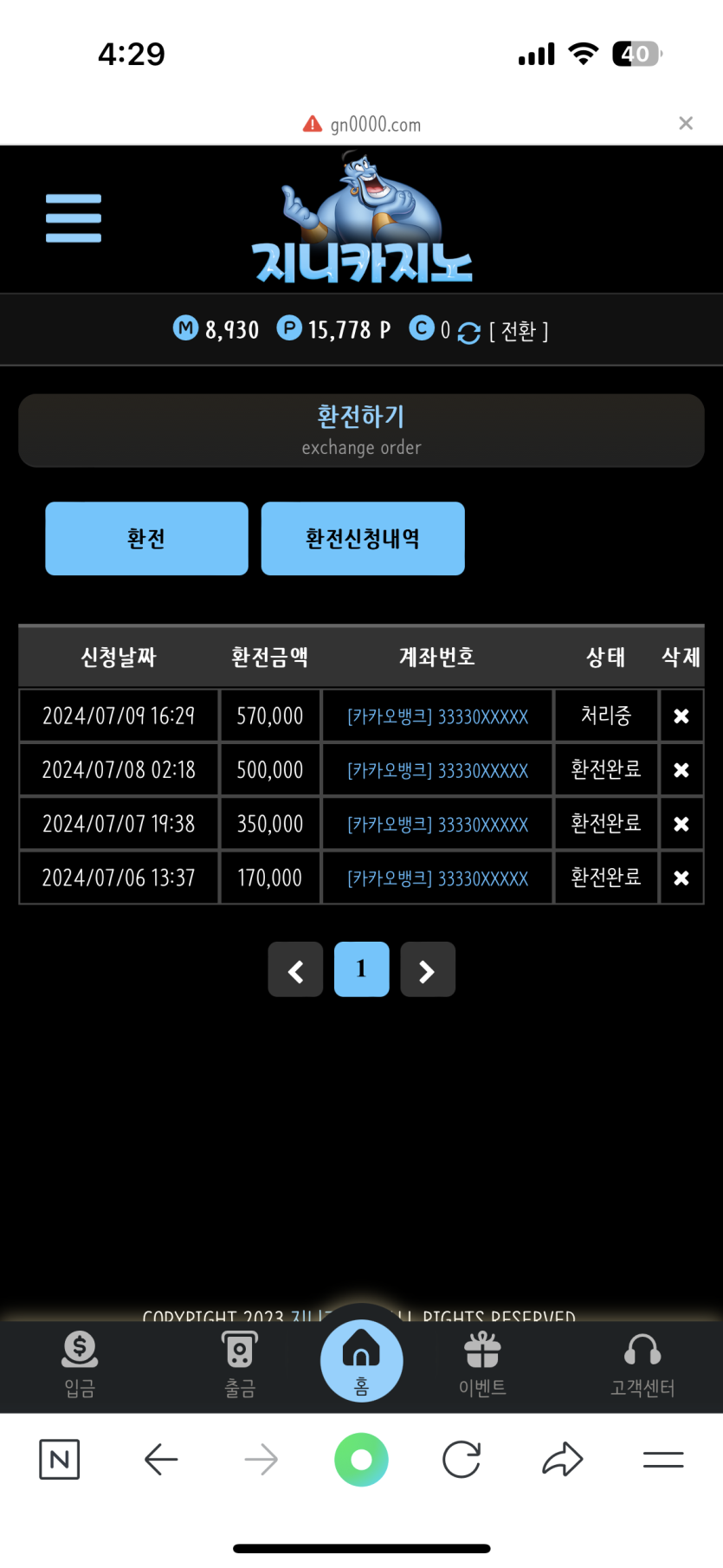
Task: Close the browser page with X
Action: [686, 123]
